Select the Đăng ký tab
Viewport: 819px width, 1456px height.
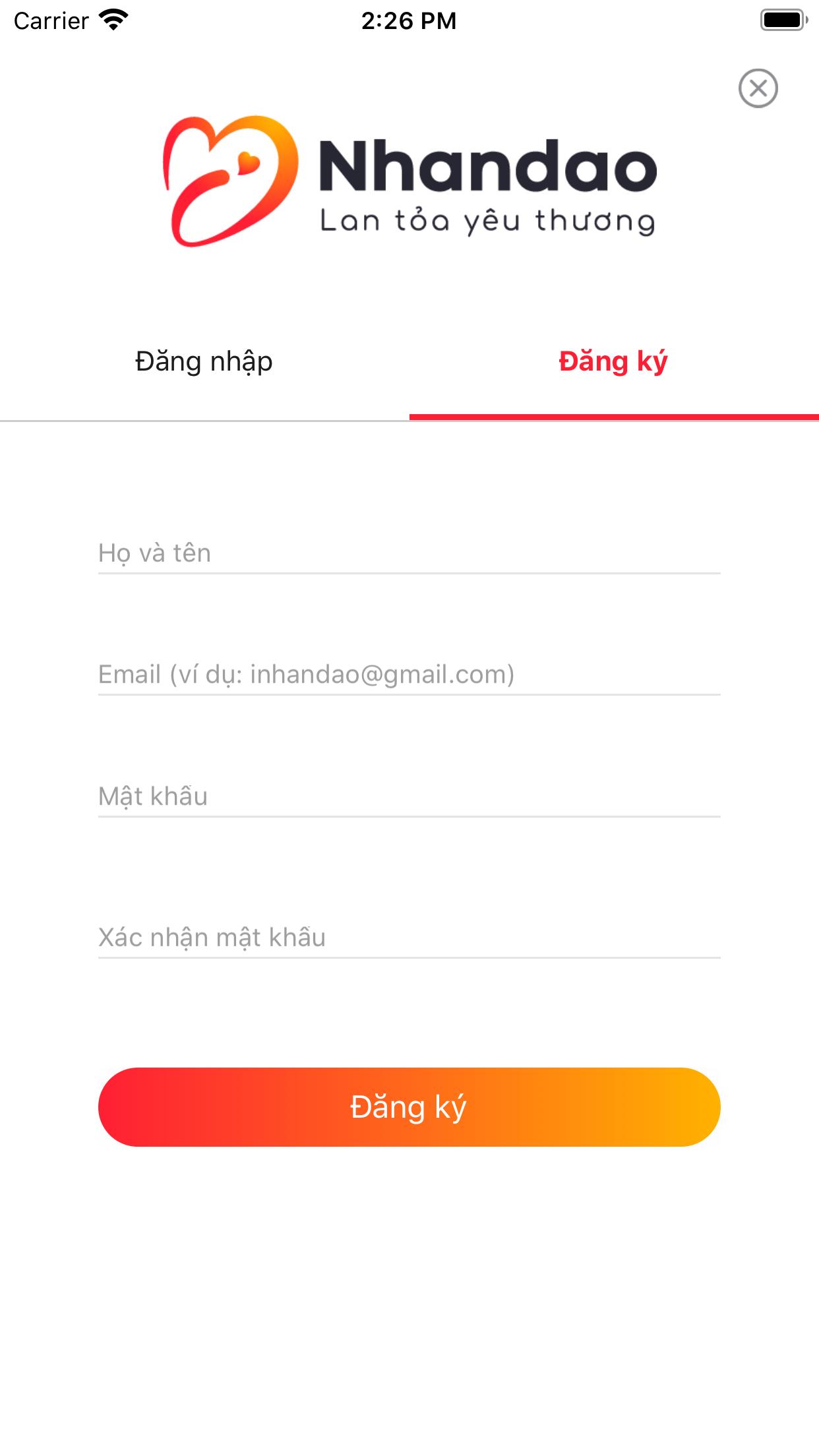[x=614, y=361]
